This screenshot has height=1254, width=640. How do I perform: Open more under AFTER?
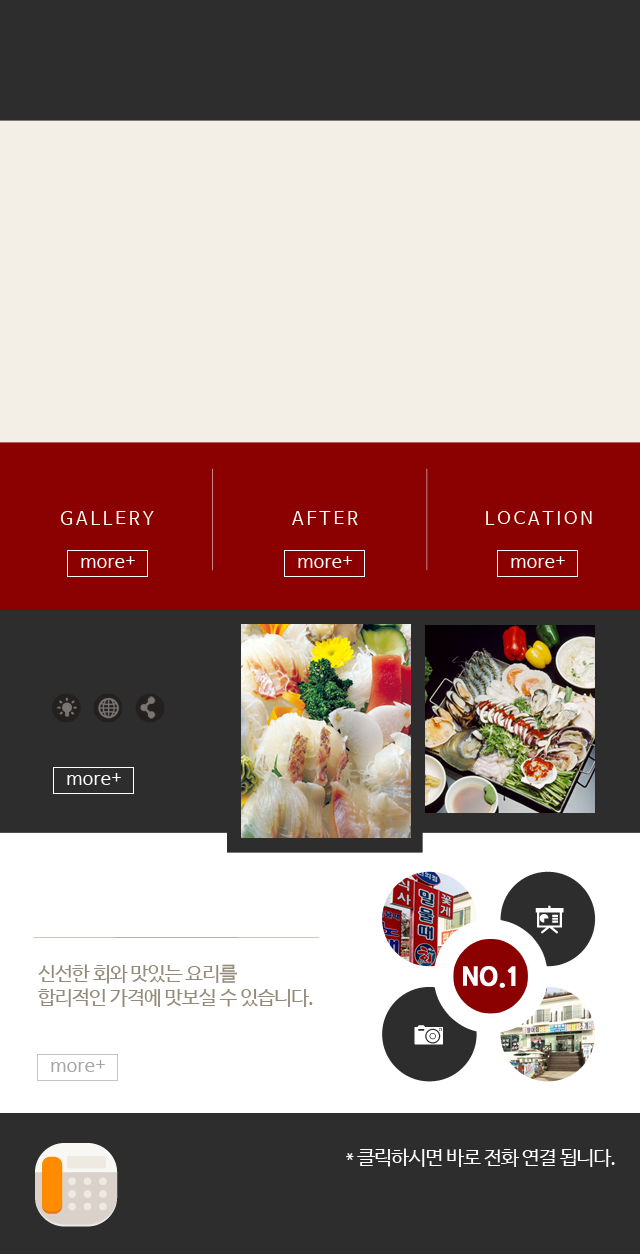(x=324, y=563)
